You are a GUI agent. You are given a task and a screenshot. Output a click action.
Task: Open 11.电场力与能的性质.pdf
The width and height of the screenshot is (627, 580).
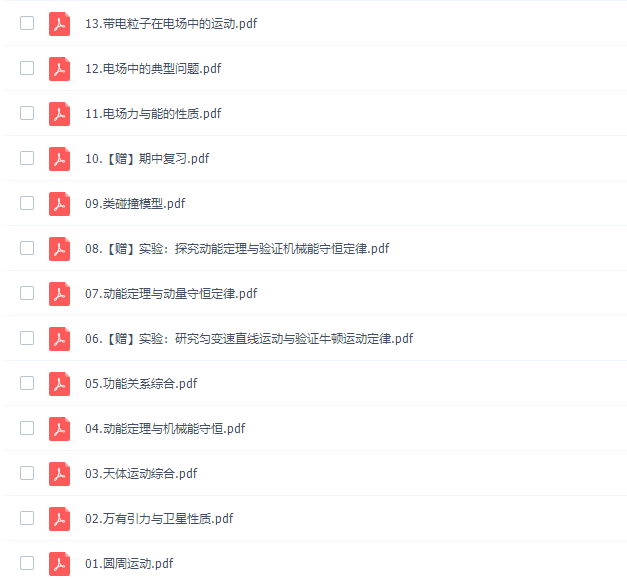(x=152, y=113)
